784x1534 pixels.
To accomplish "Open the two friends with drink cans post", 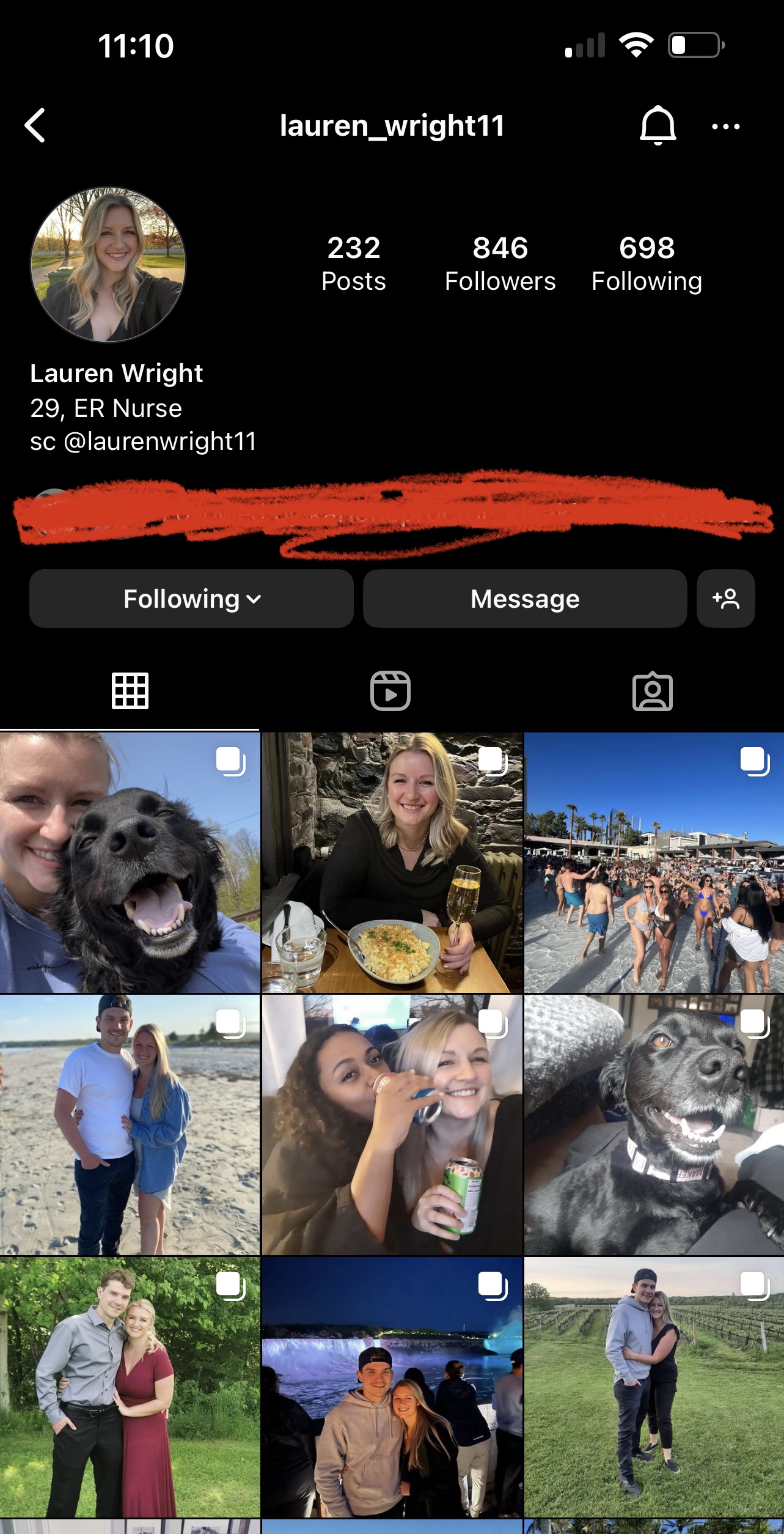I will tap(392, 1125).
